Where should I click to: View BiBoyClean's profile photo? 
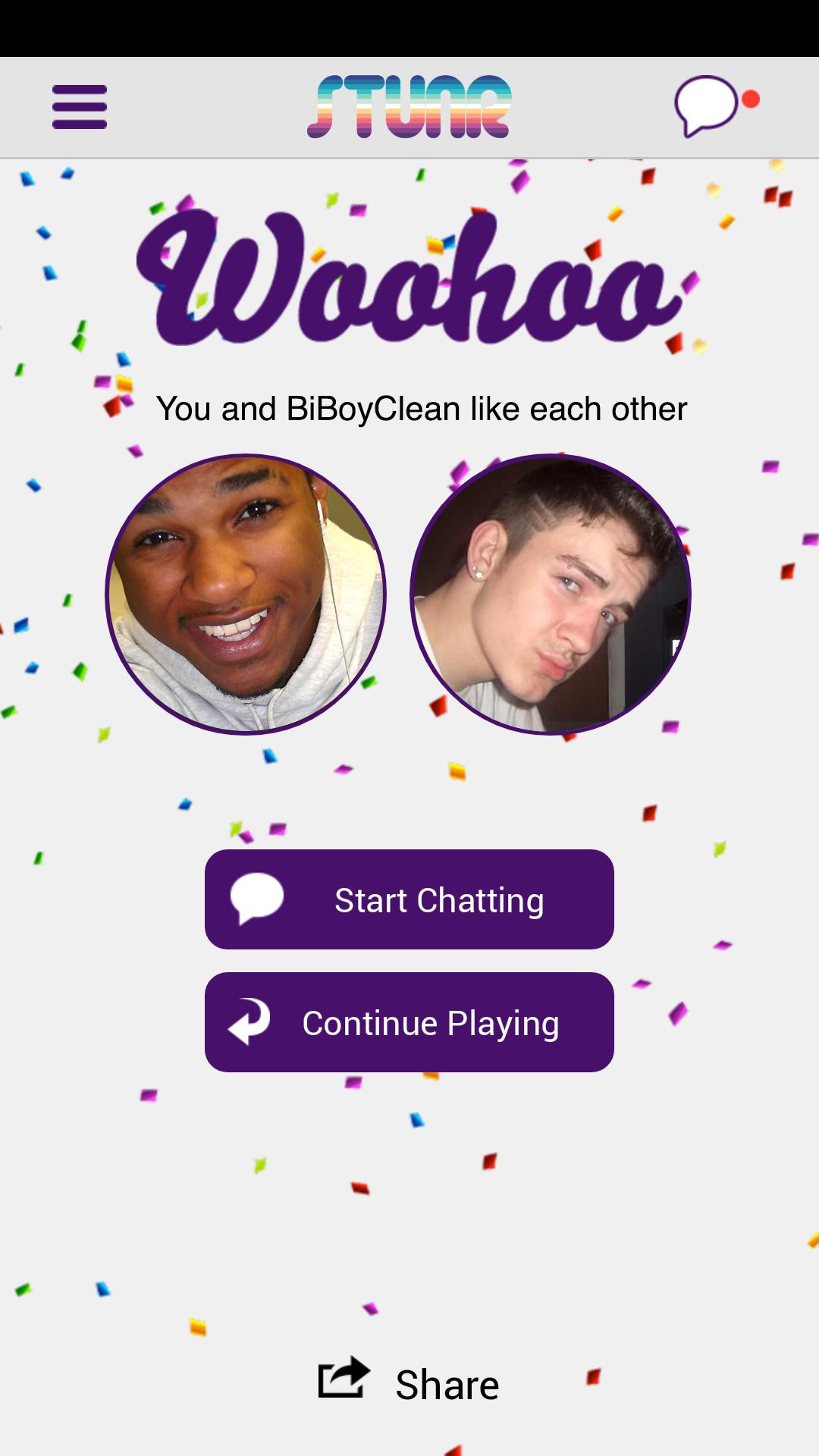550,594
